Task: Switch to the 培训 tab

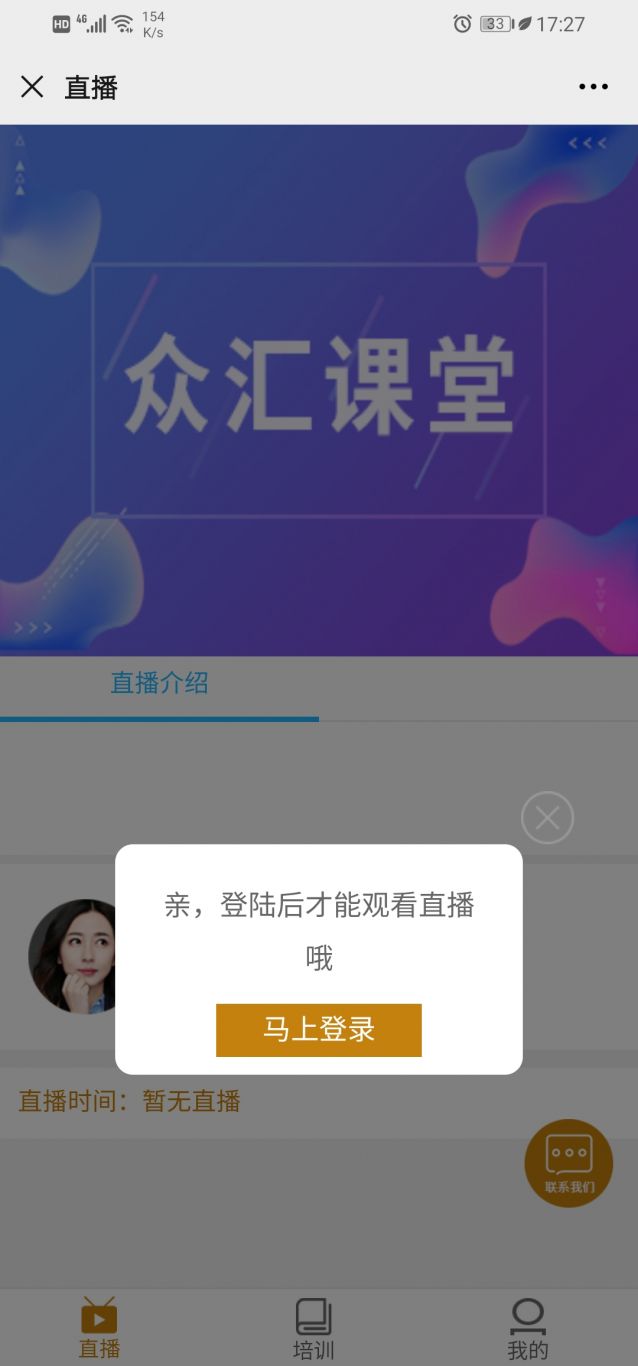Action: pyautogui.click(x=313, y=1329)
